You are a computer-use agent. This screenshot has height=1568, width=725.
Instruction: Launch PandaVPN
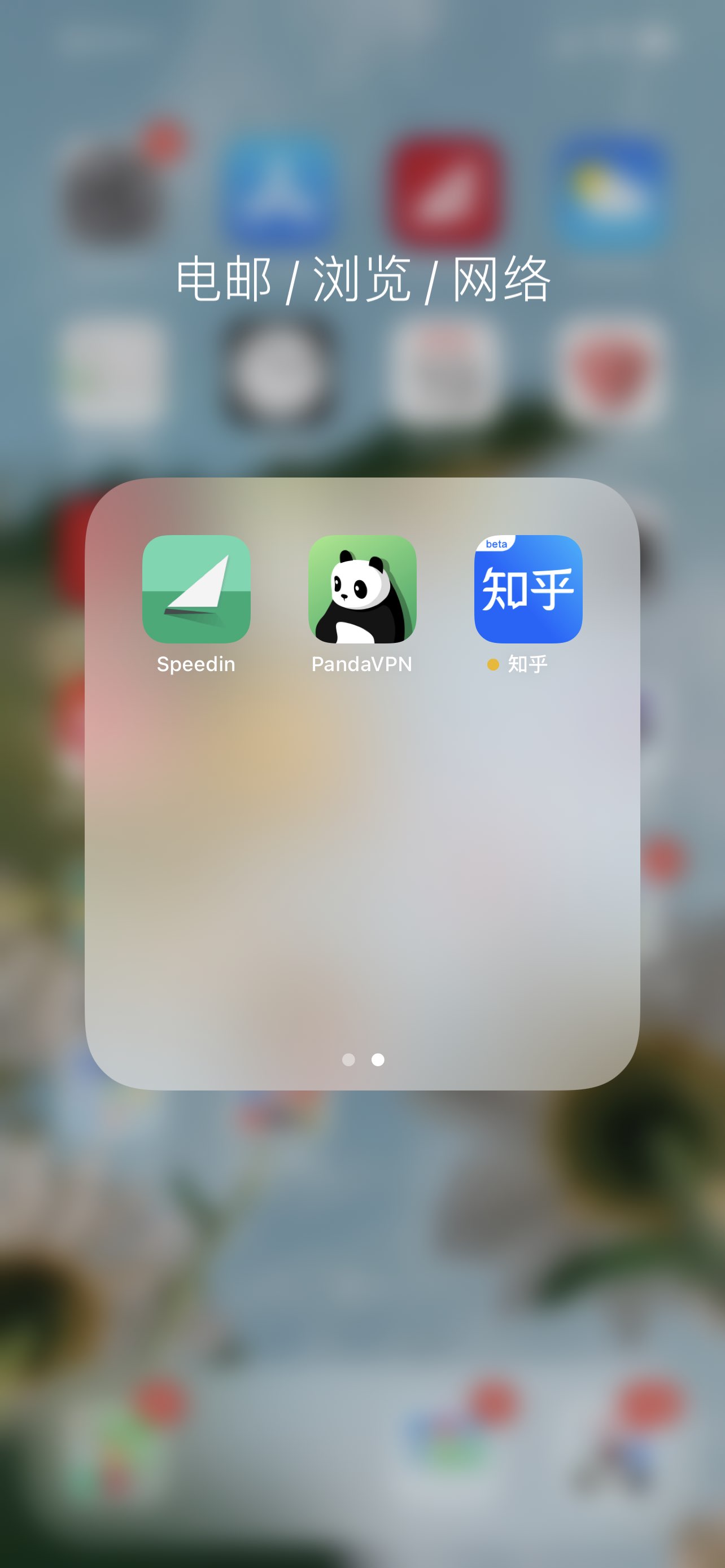362,589
